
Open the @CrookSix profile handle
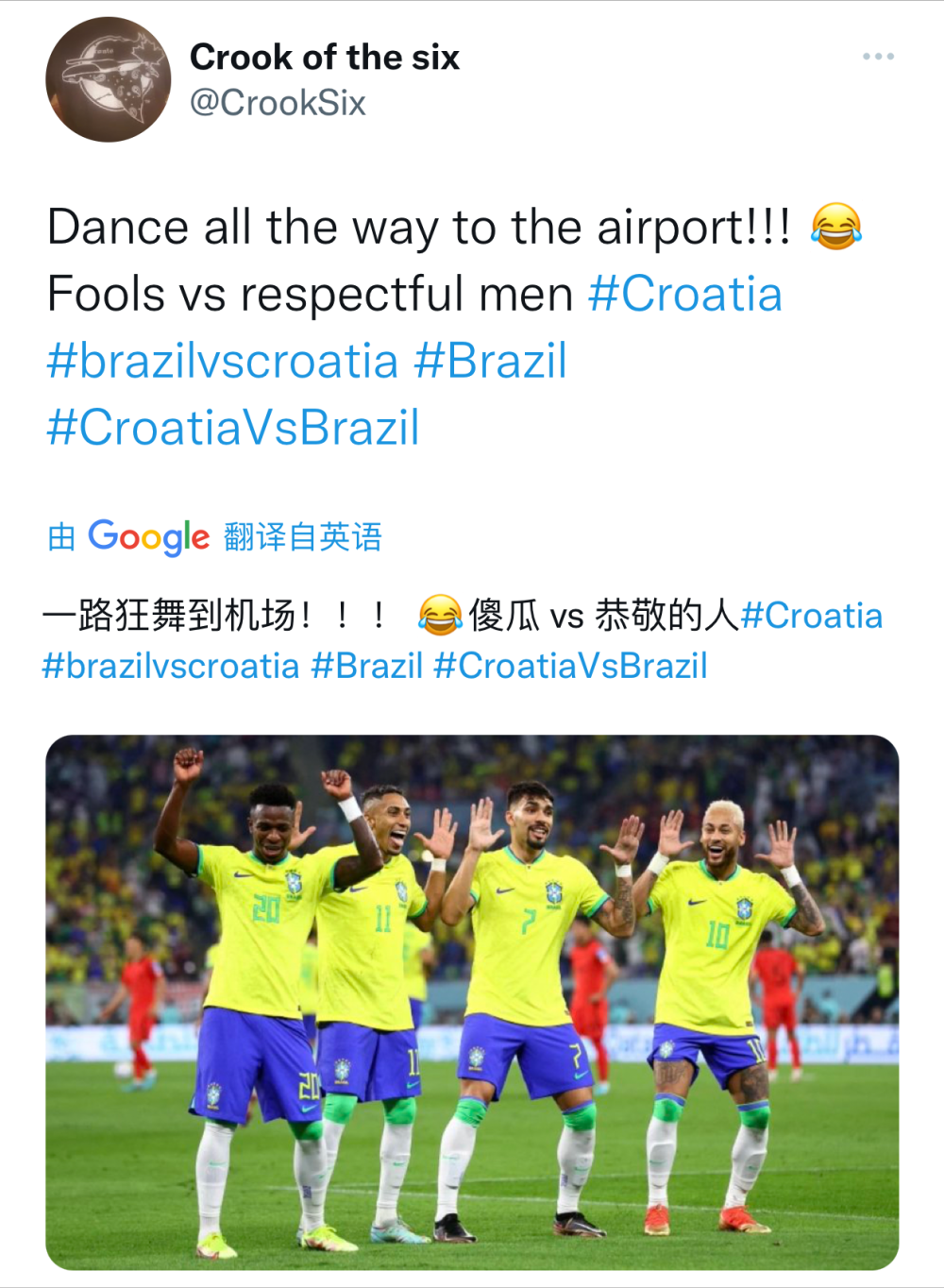pos(278,103)
